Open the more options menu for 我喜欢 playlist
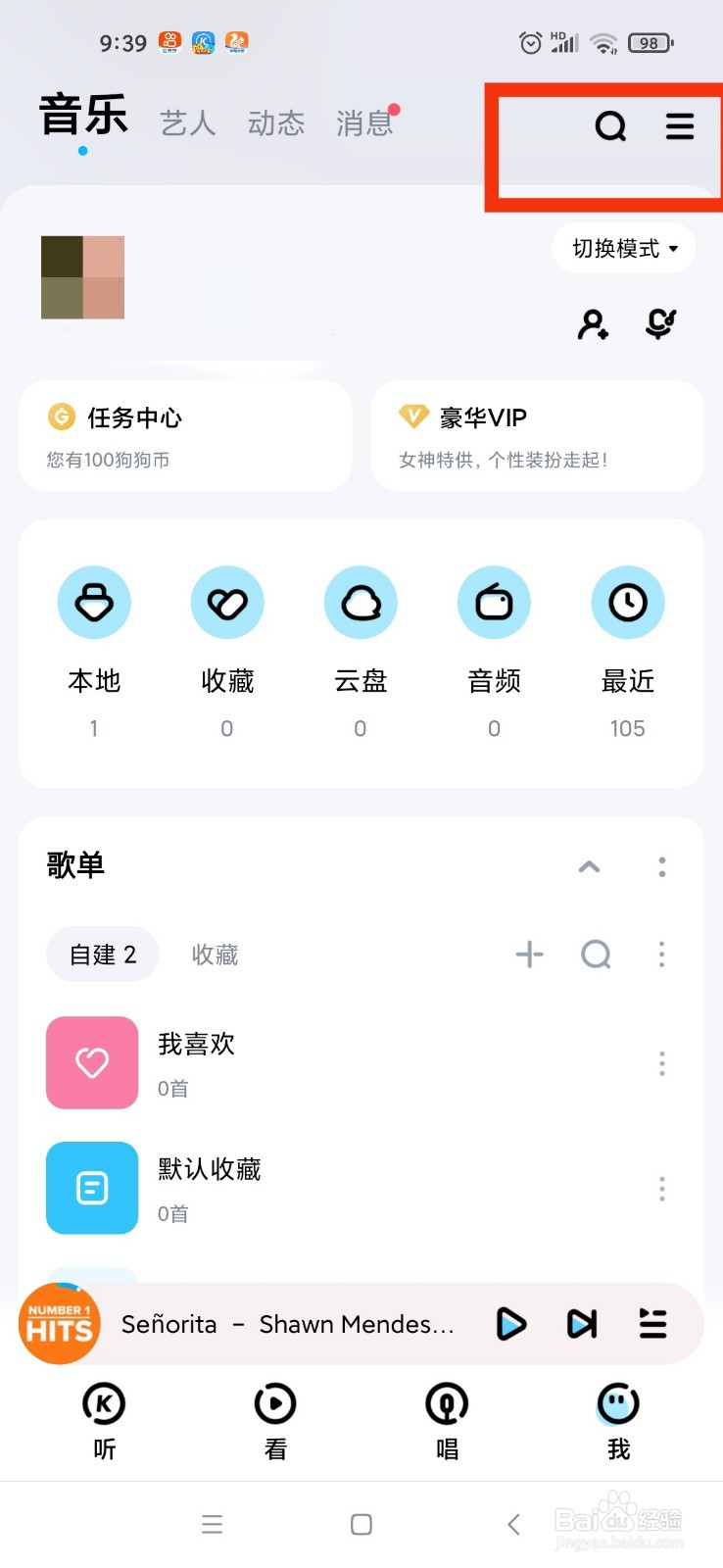Screen dimensions: 723x1568 tap(661, 1062)
